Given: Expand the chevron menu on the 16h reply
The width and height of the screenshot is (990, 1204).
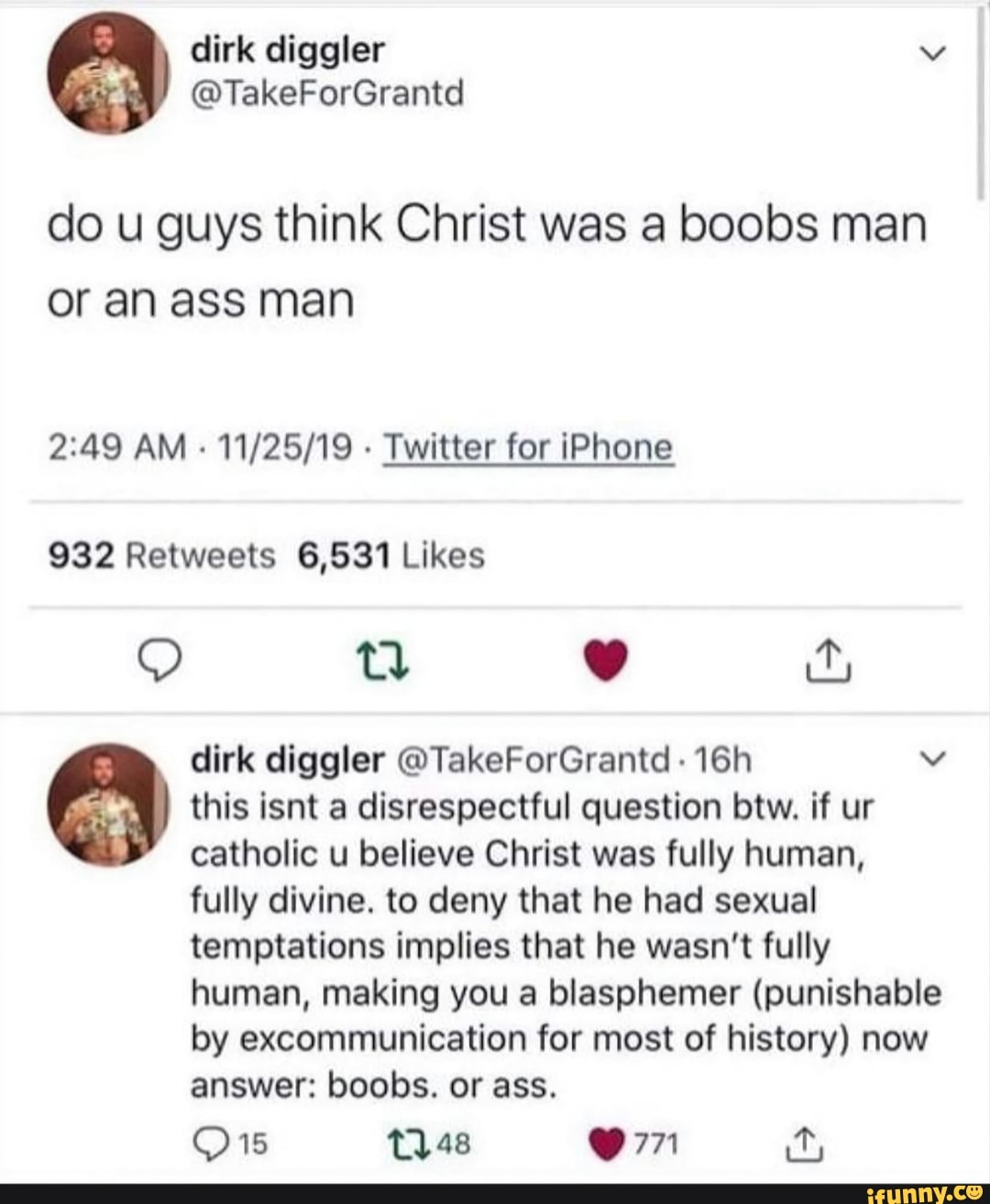Looking at the screenshot, I should tap(930, 760).
